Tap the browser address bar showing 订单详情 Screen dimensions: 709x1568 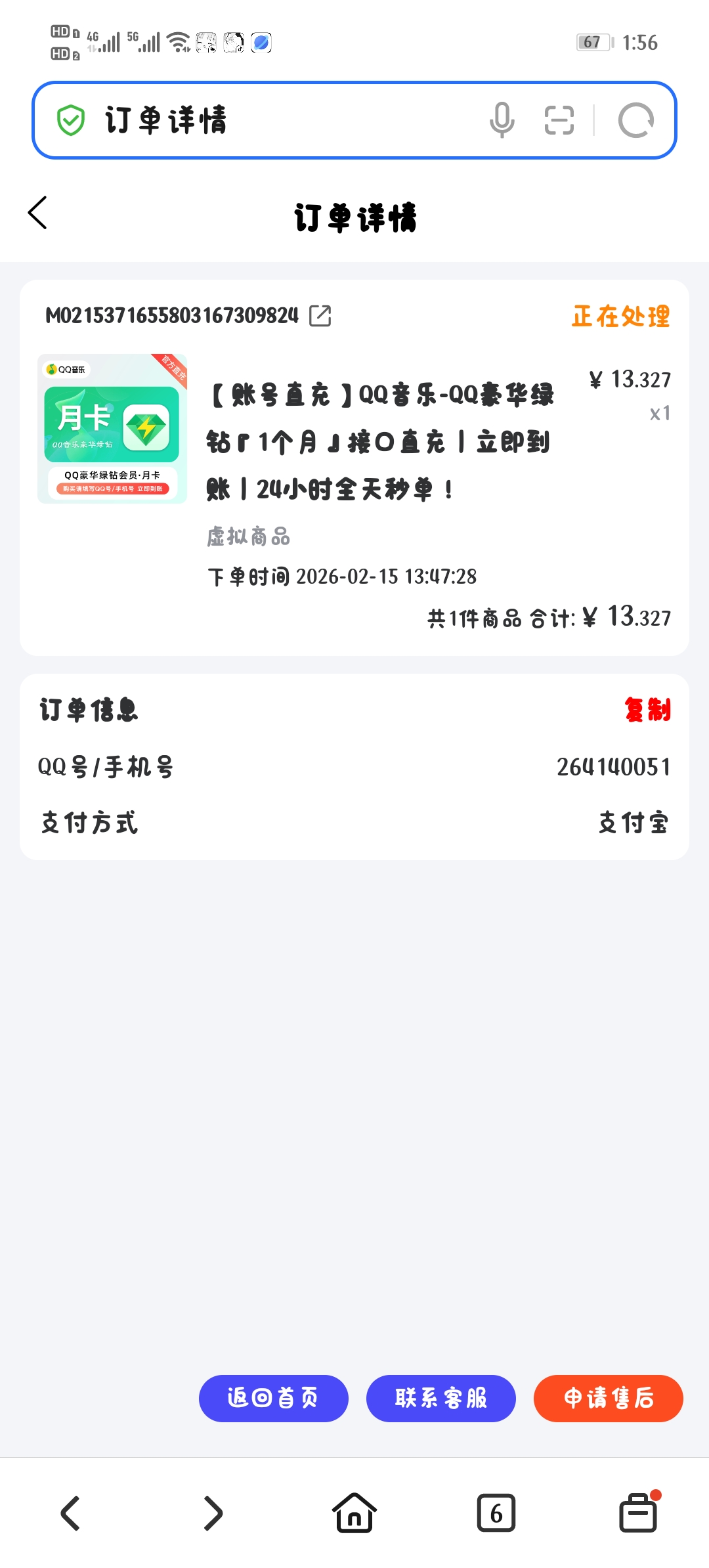pos(276,121)
